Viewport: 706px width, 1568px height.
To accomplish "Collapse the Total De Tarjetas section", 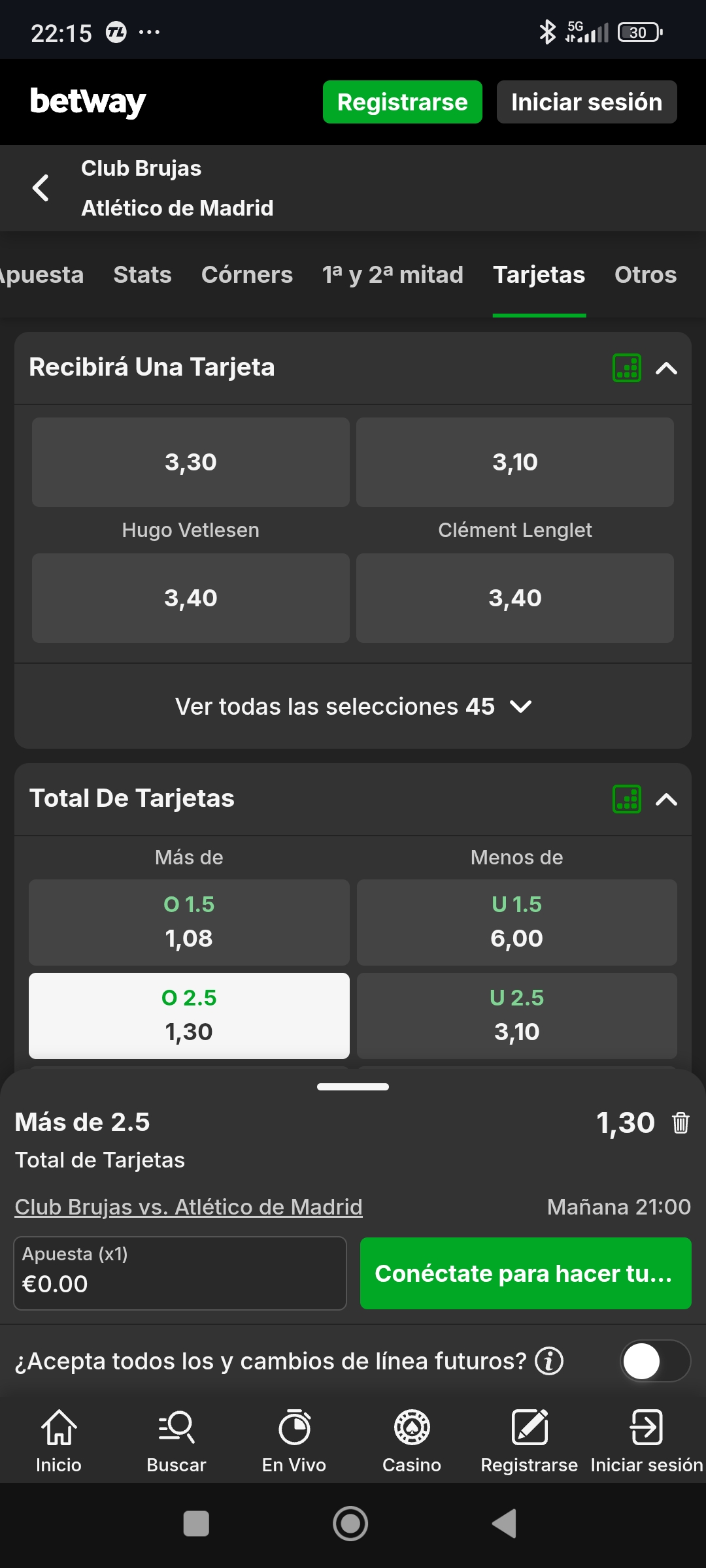I will click(x=666, y=800).
